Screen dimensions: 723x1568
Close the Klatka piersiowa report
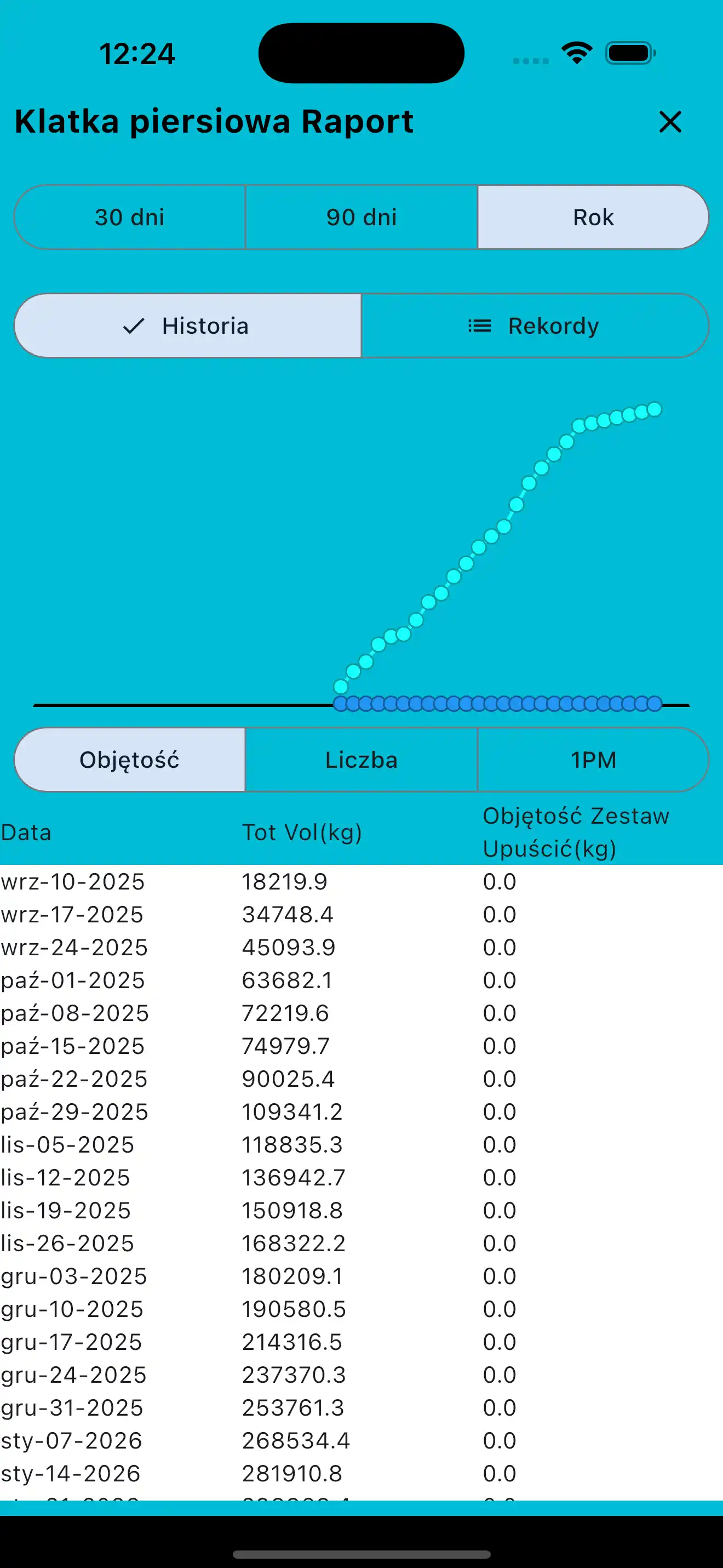pos(670,122)
